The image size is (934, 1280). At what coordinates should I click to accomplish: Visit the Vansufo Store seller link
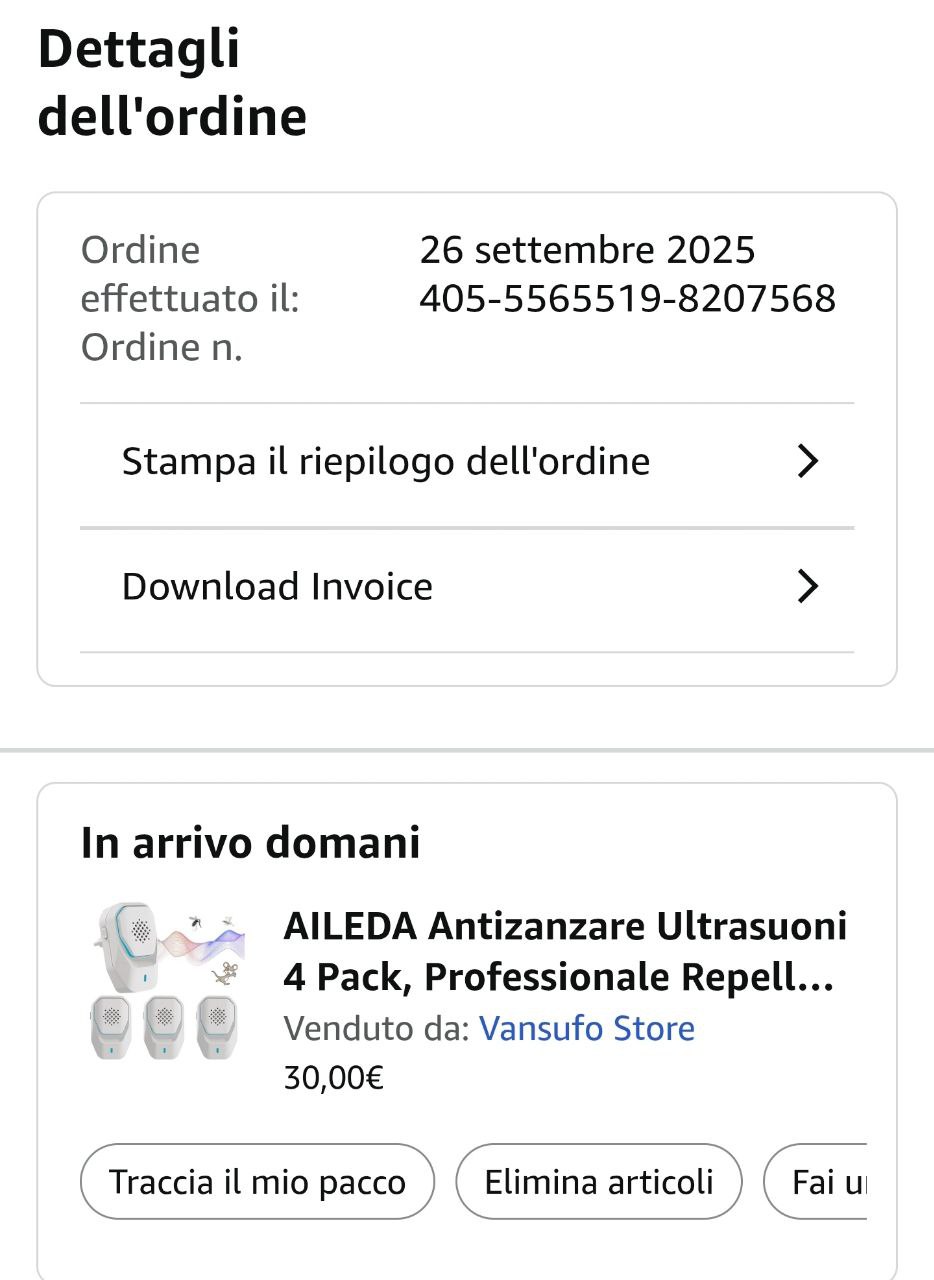pos(587,1028)
